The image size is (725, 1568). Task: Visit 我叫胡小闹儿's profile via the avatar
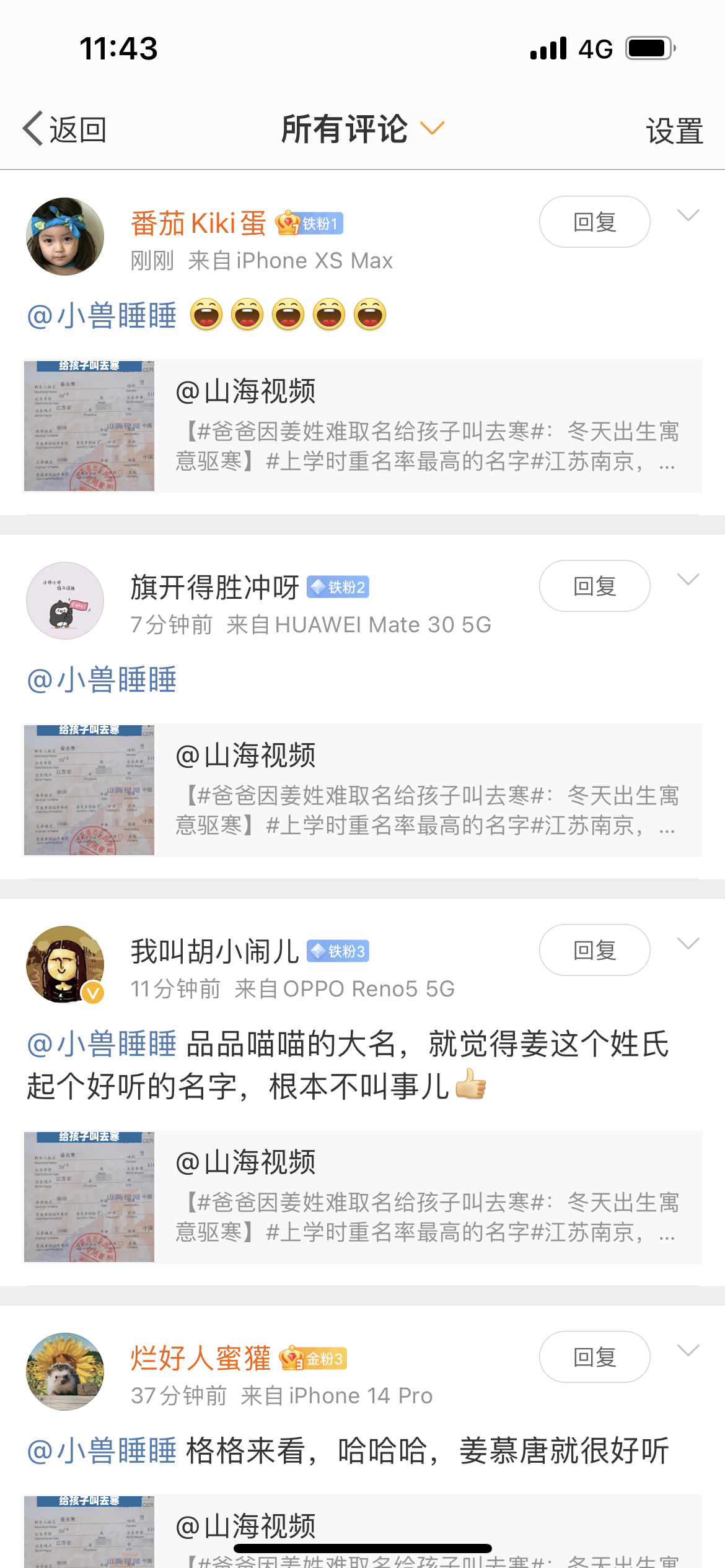pos(65,964)
